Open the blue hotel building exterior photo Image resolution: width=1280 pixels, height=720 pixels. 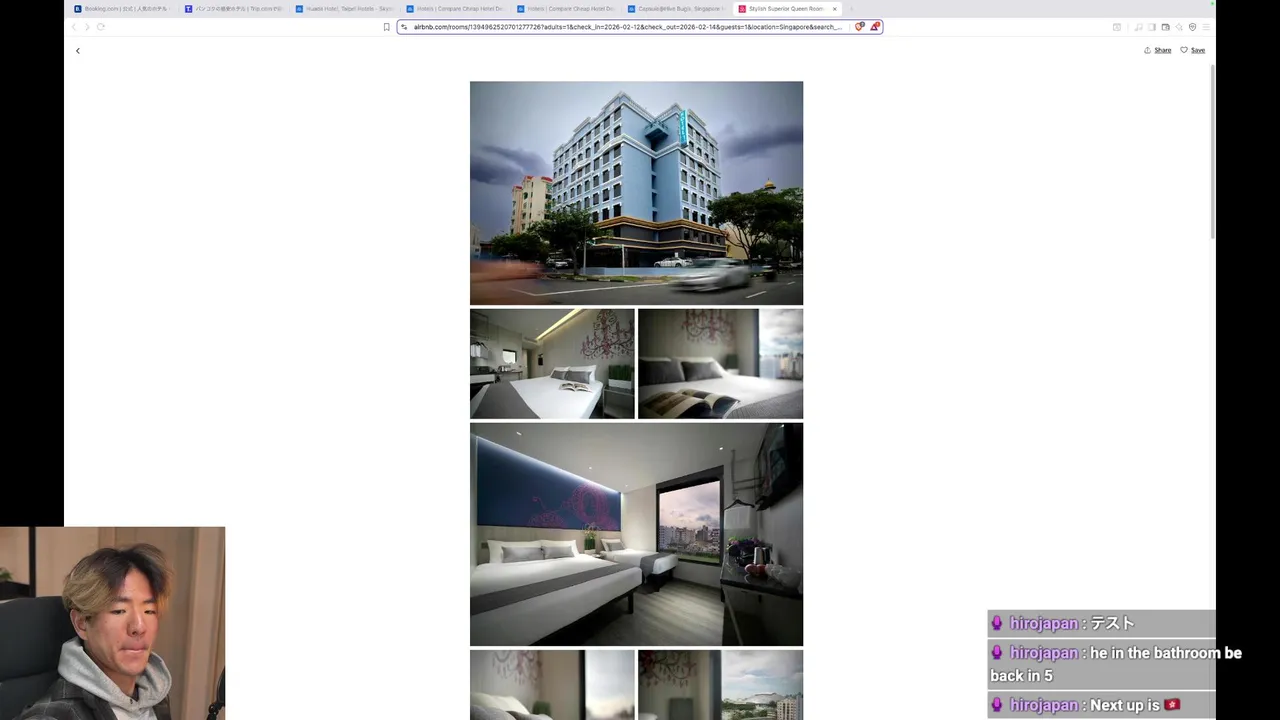636,193
